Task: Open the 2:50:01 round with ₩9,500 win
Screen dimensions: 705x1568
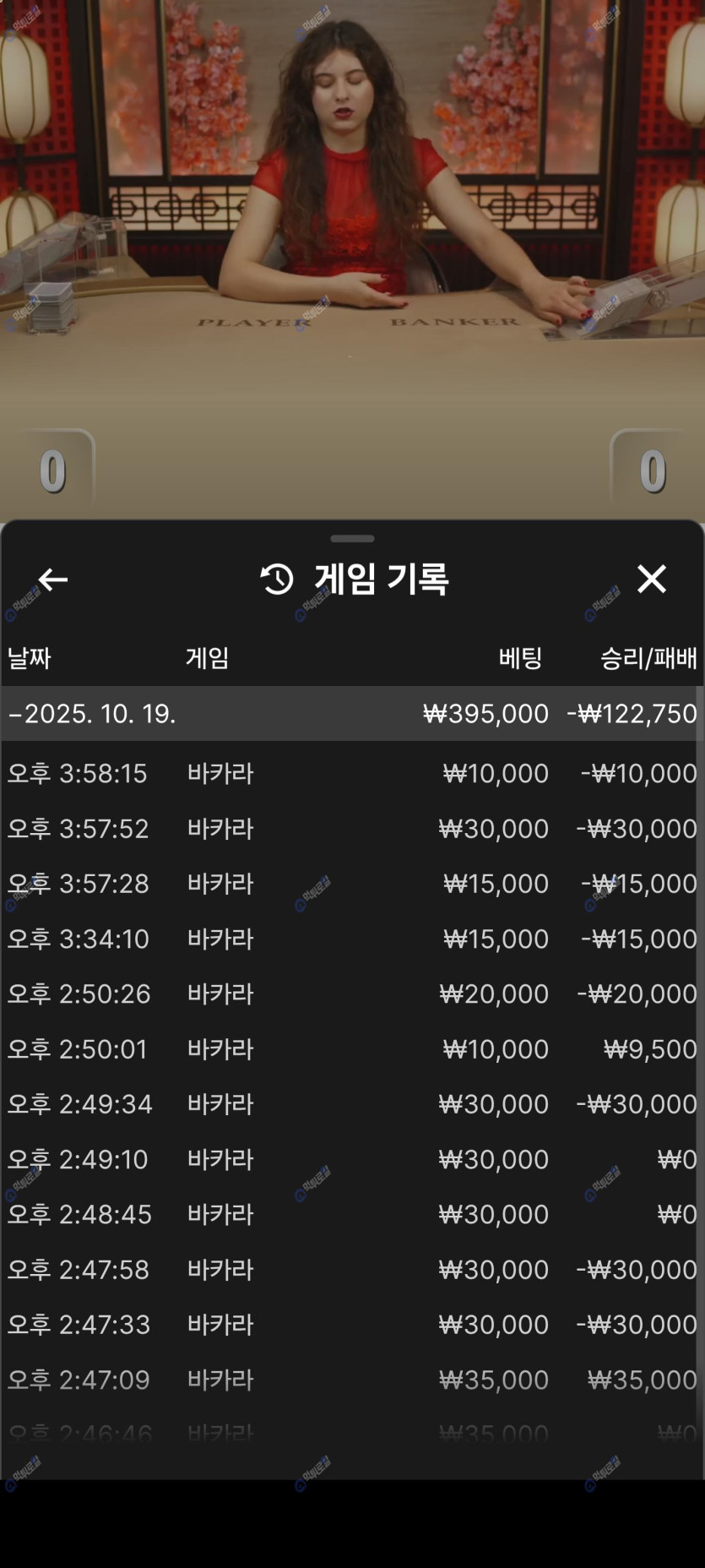Action: tap(351, 1049)
